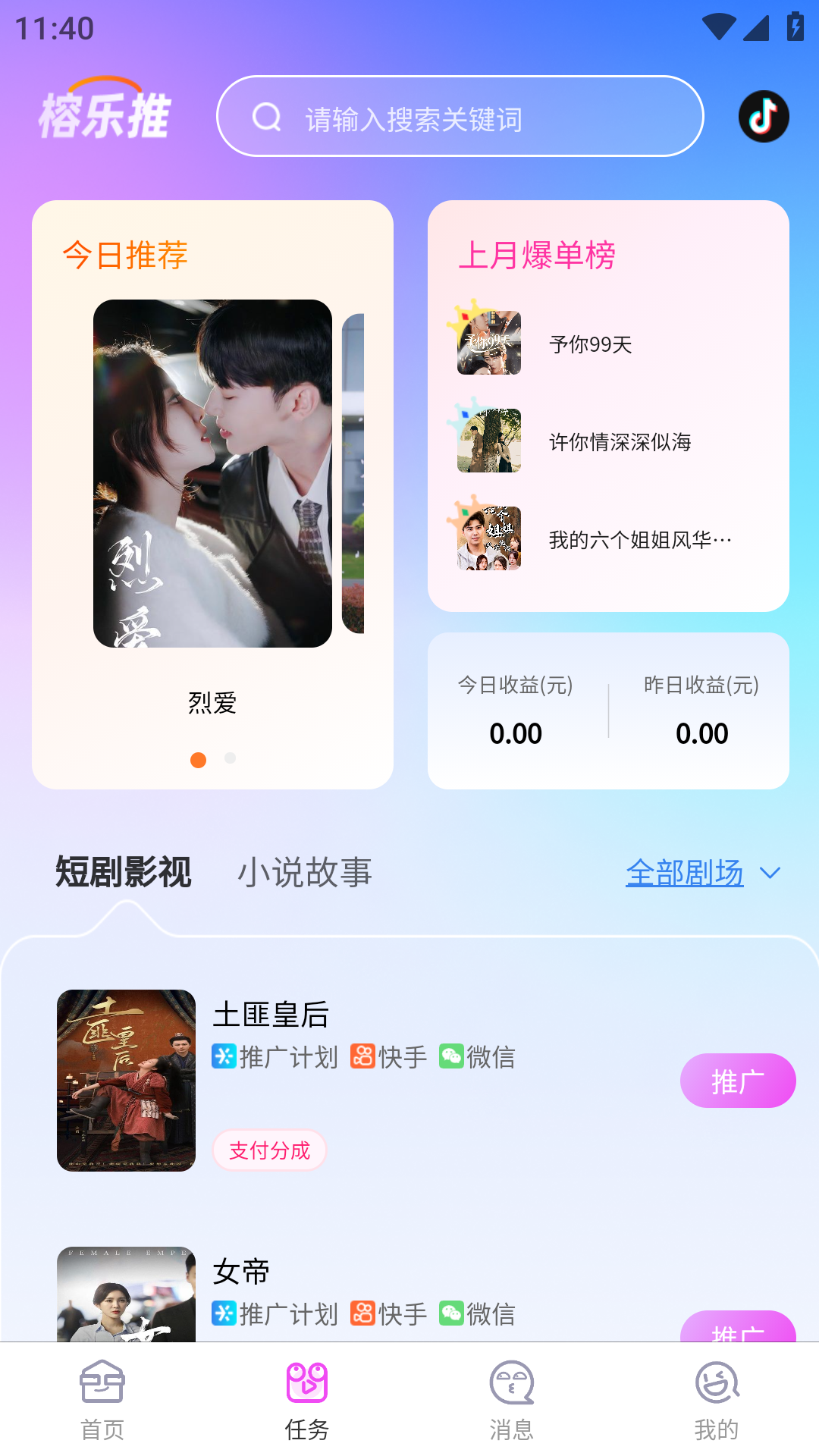Click the 微信 icon for 土匪皇后
The height and width of the screenshot is (1456, 819).
pyautogui.click(x=453, y=1056)
